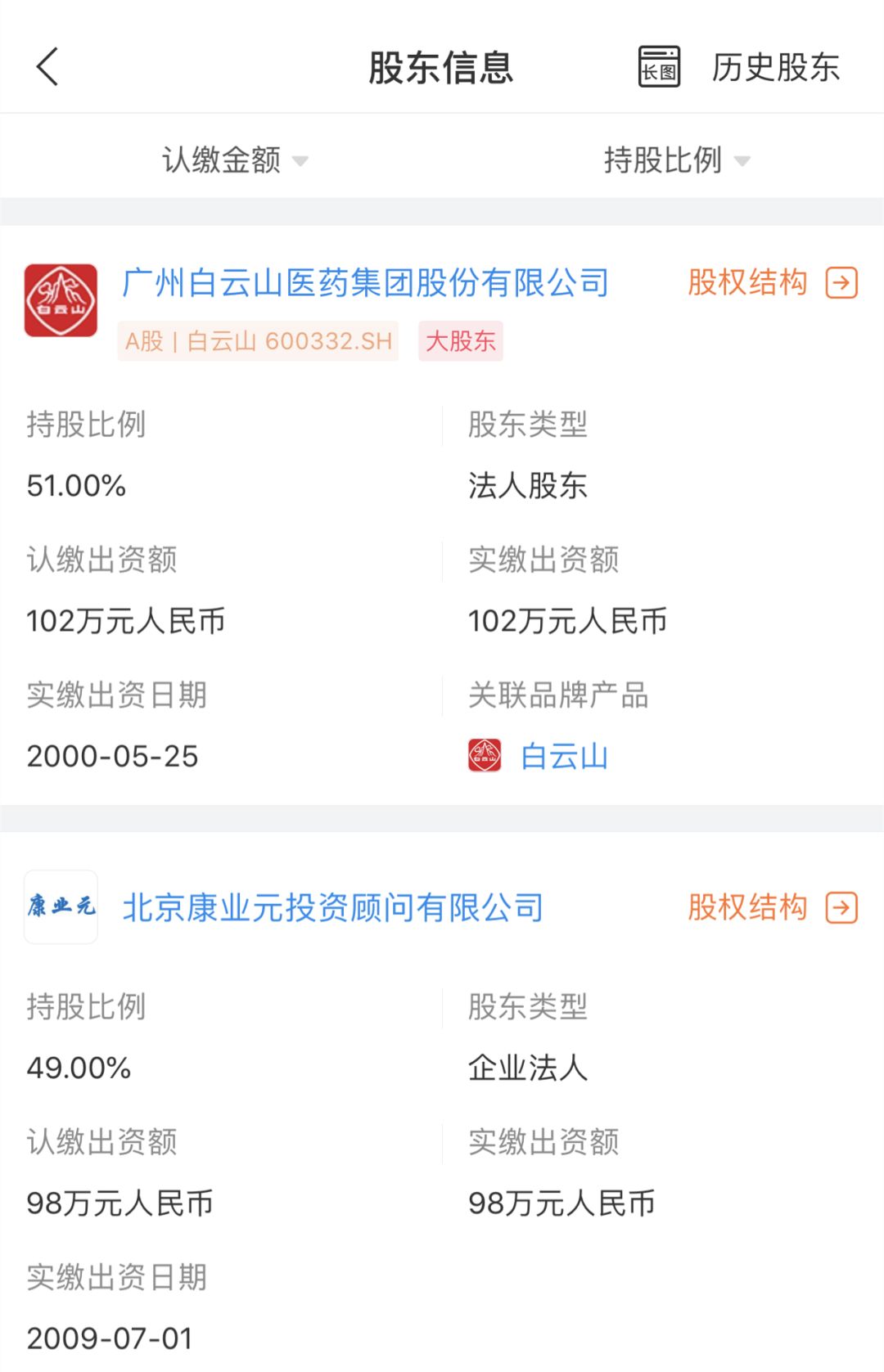
Task: Click the A股 白云山 600332.SH stock tag
Action: click(258, 343)
